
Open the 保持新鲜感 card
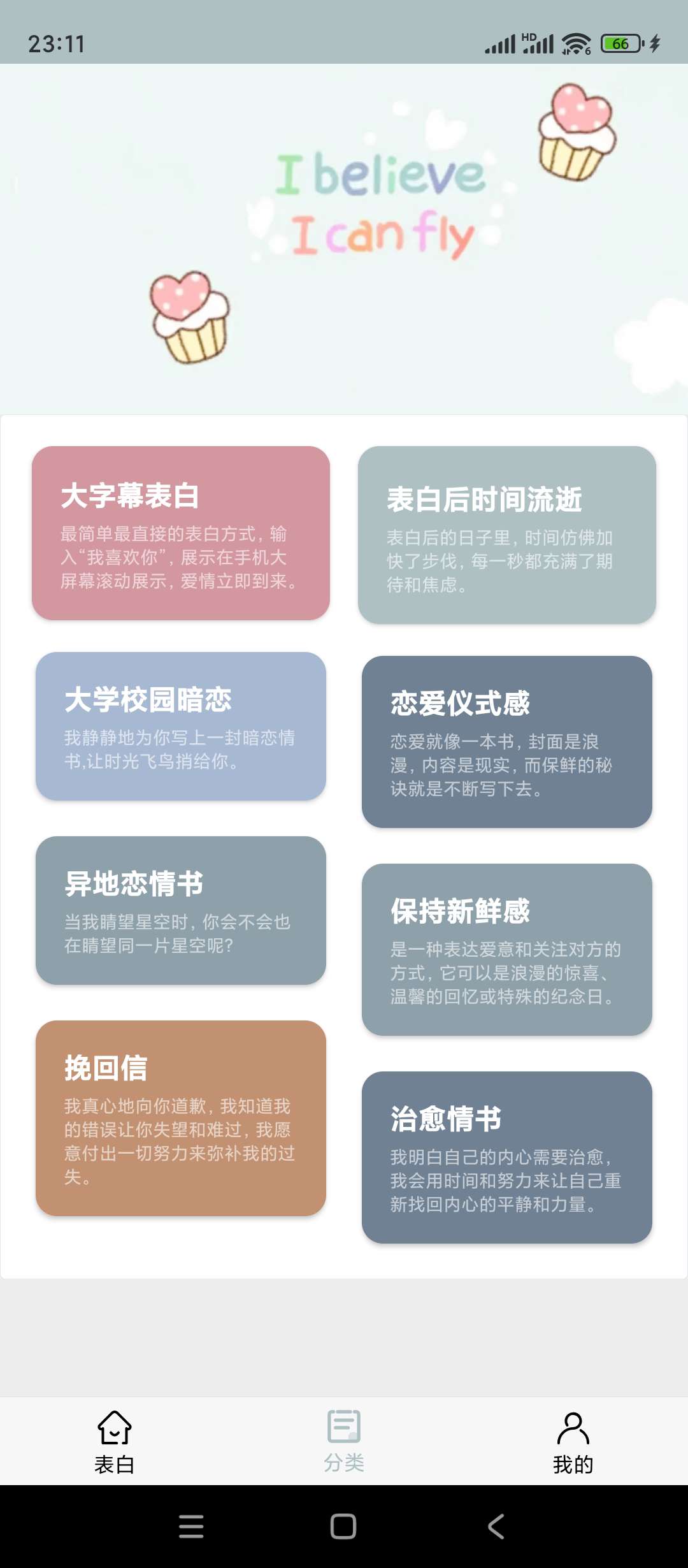click(x=507, y=949)
